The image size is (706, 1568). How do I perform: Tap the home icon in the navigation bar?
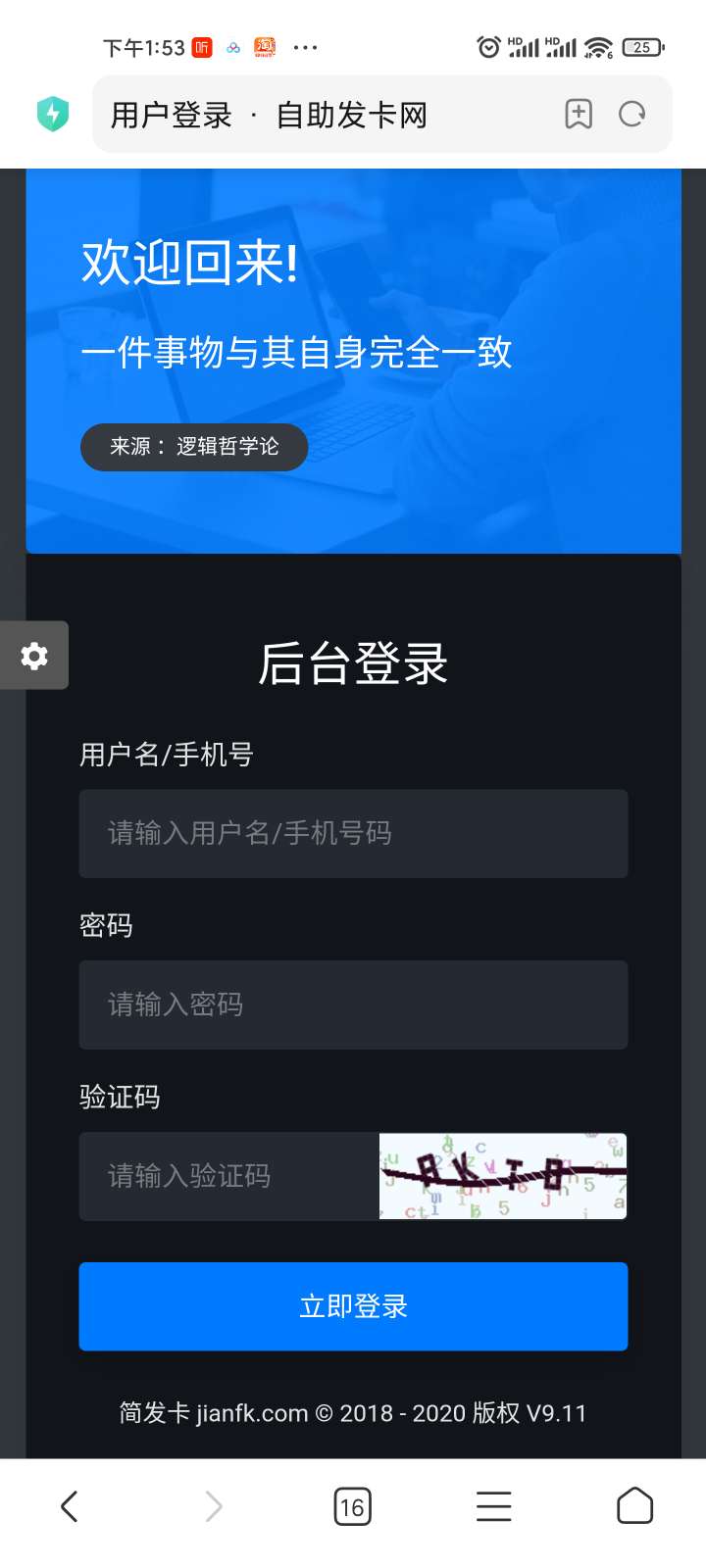[635, 1505]
